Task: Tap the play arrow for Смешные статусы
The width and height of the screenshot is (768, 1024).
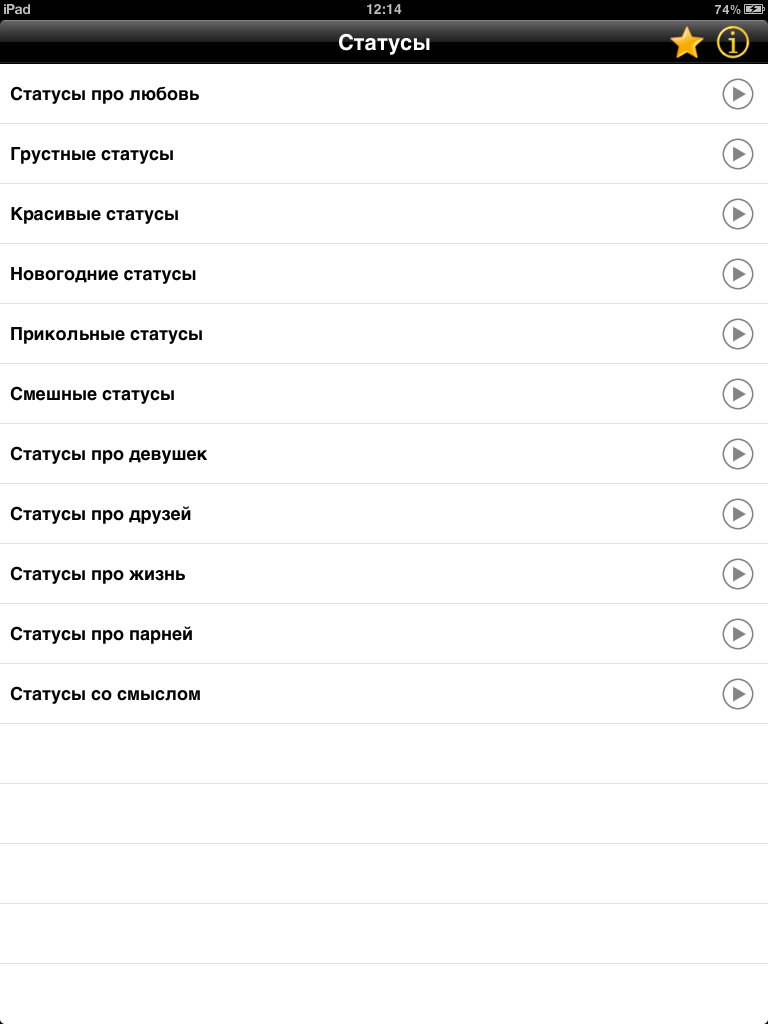Action: click(738, 394)
